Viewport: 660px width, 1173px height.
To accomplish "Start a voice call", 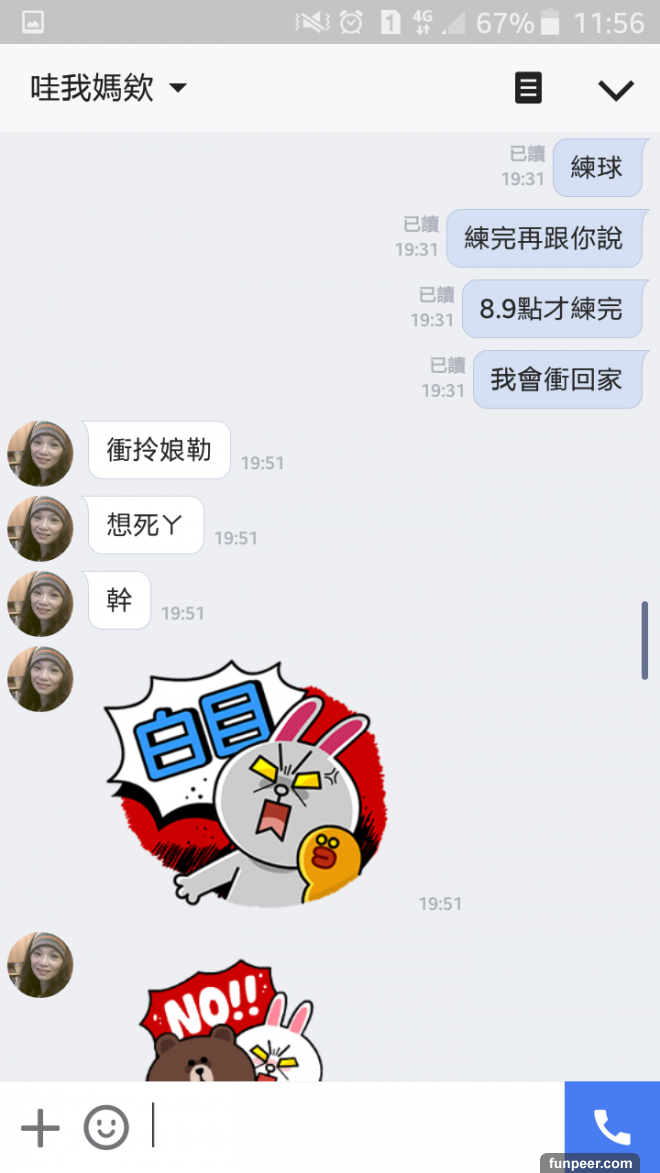I will click(612, 1128).
